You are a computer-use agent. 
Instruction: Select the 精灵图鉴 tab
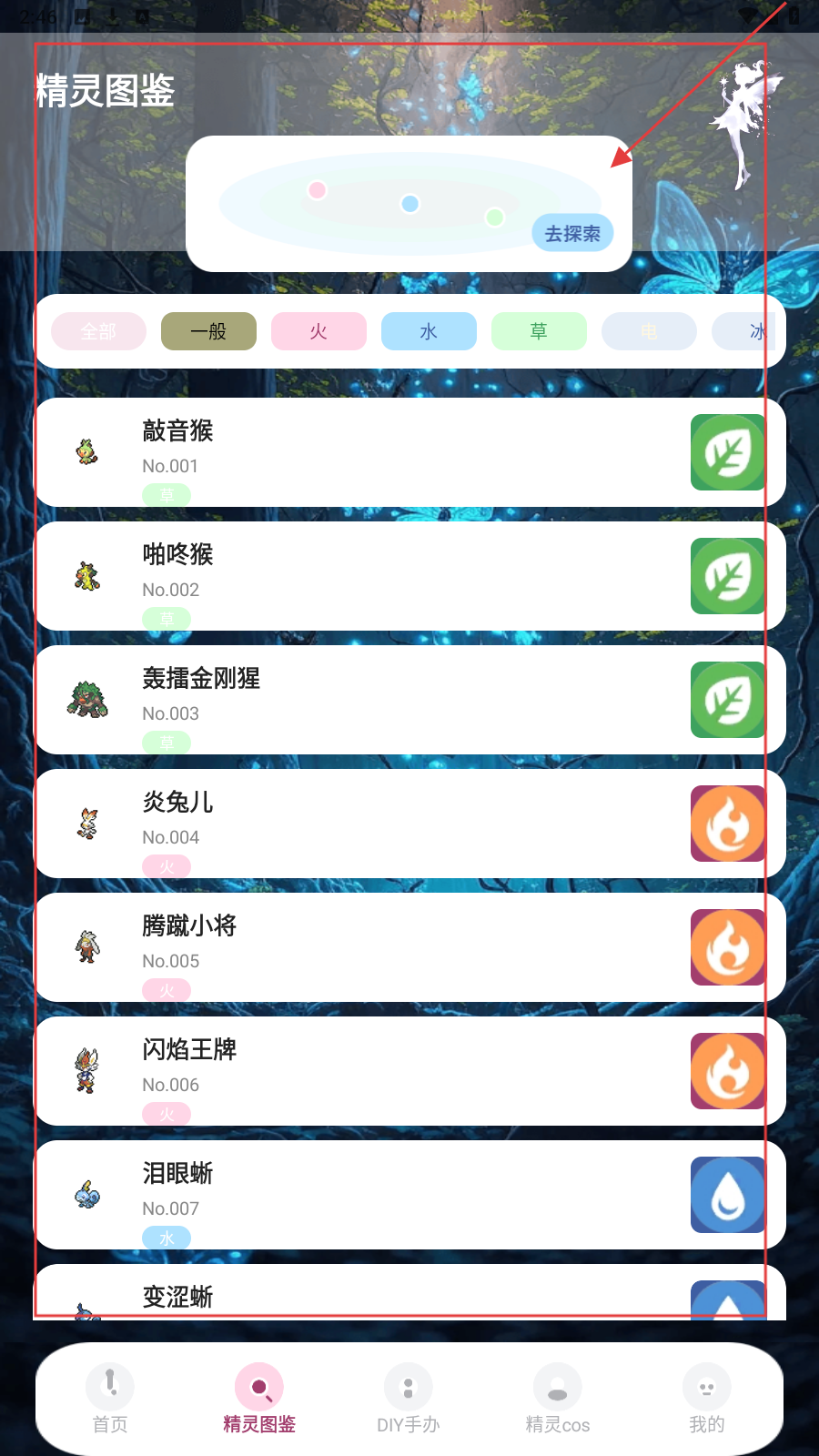click(259, 1399)
